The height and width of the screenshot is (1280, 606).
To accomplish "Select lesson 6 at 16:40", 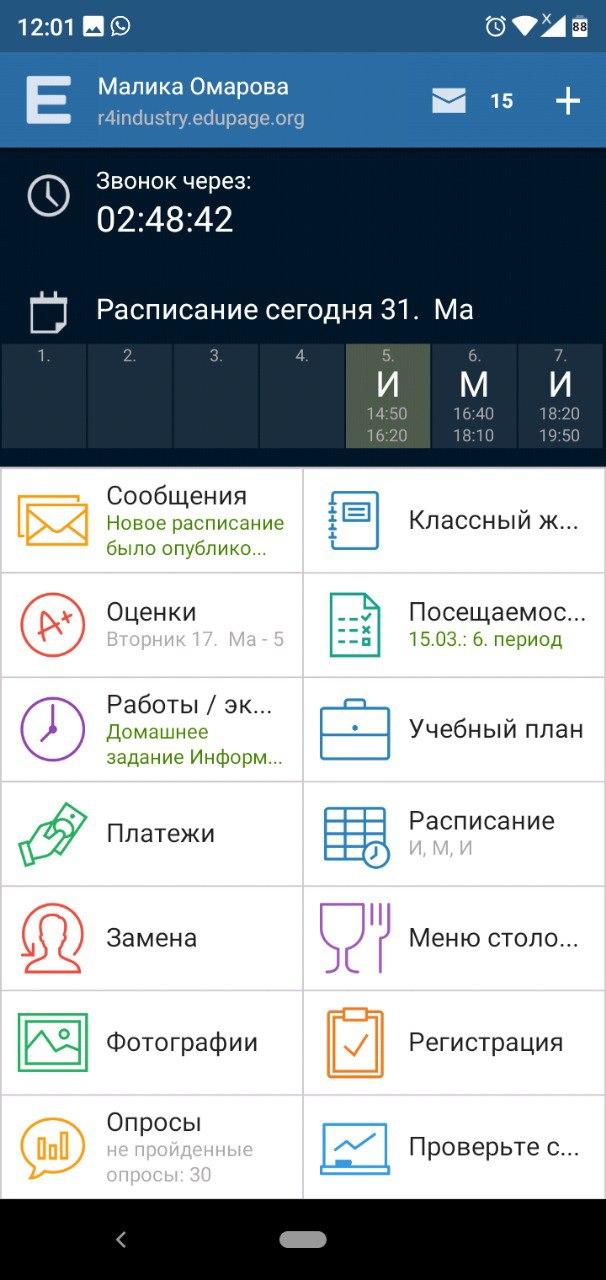I will (x=474, y=396).
